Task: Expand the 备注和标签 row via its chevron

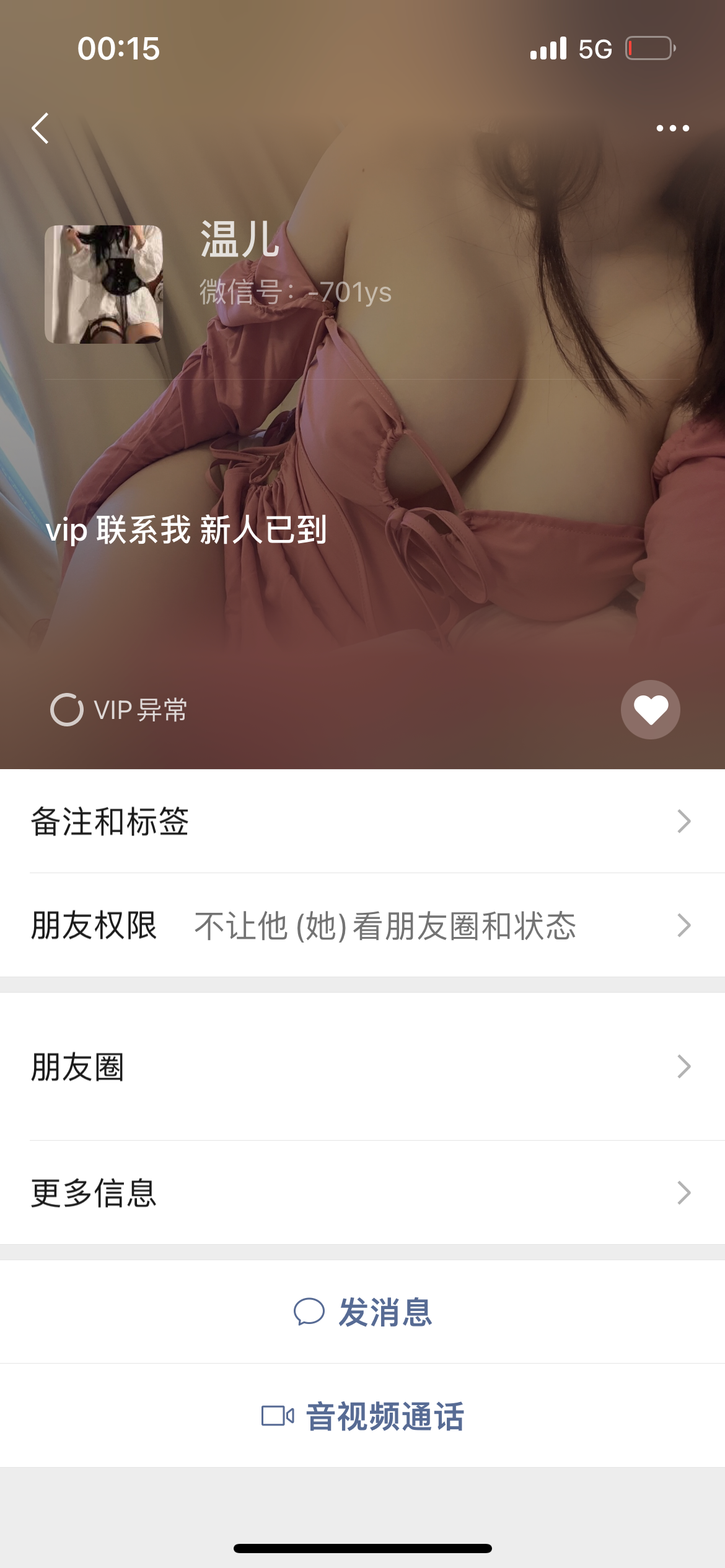Action: (684, 821)
